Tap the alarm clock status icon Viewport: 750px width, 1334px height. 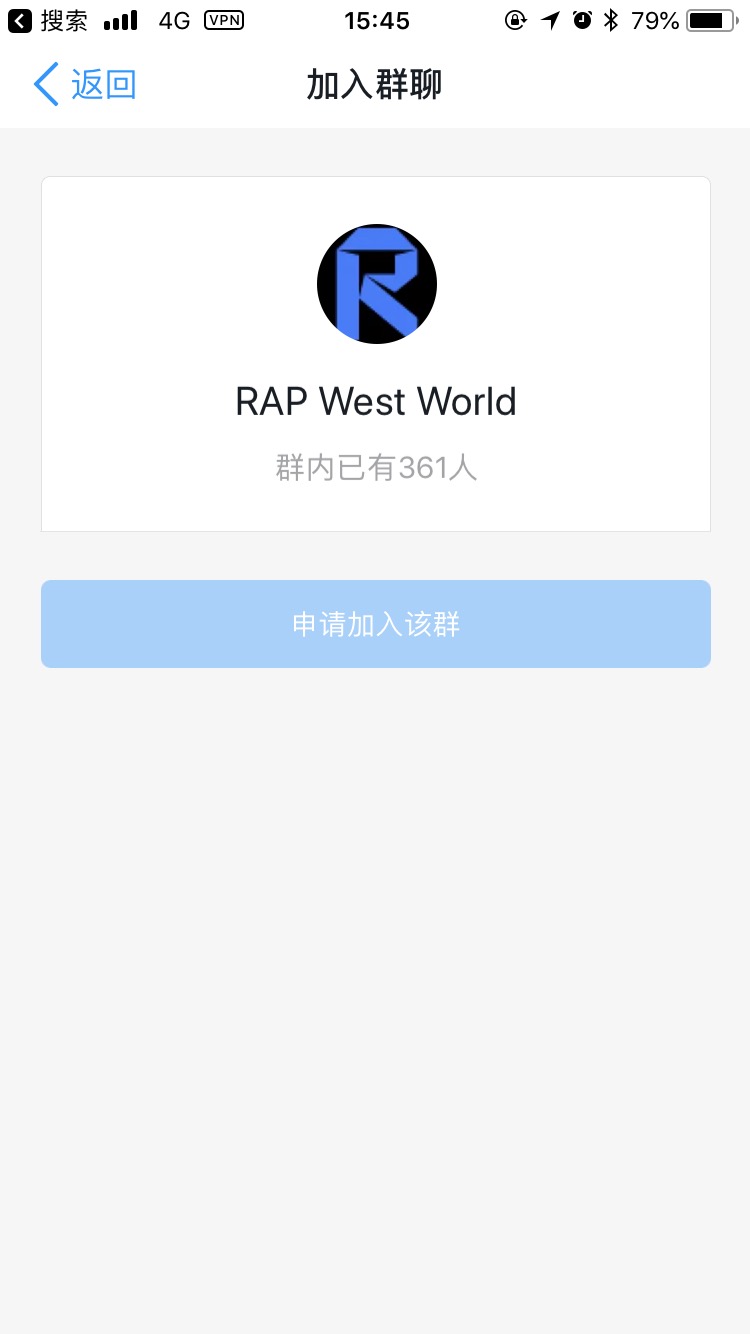coord(582,20)
